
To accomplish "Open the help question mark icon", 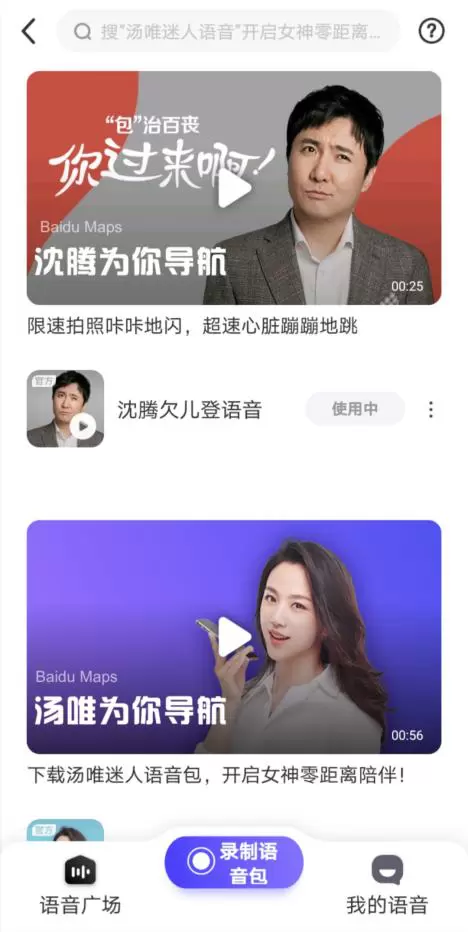I will click(431, 31).
